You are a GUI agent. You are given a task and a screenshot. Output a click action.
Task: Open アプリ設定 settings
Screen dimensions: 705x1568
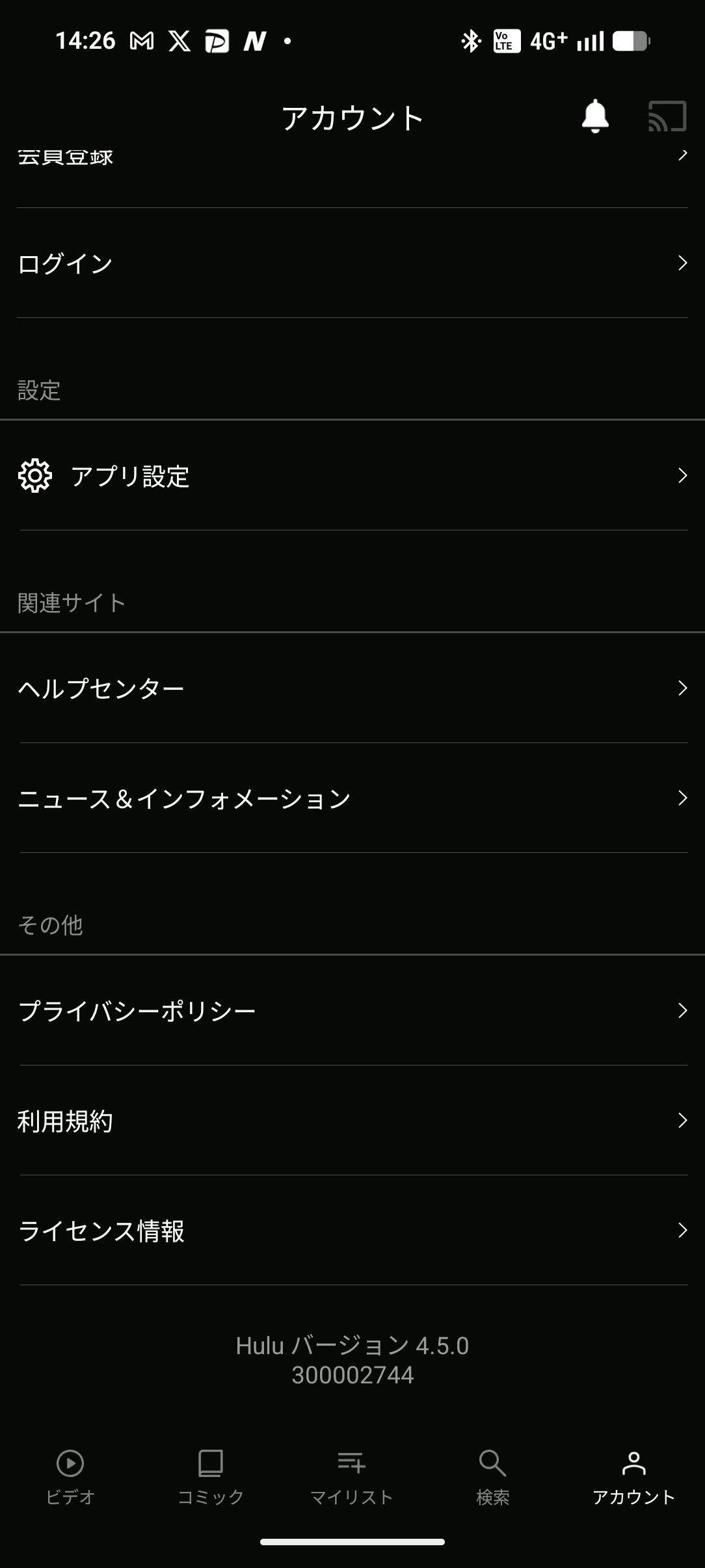[352, 476]
